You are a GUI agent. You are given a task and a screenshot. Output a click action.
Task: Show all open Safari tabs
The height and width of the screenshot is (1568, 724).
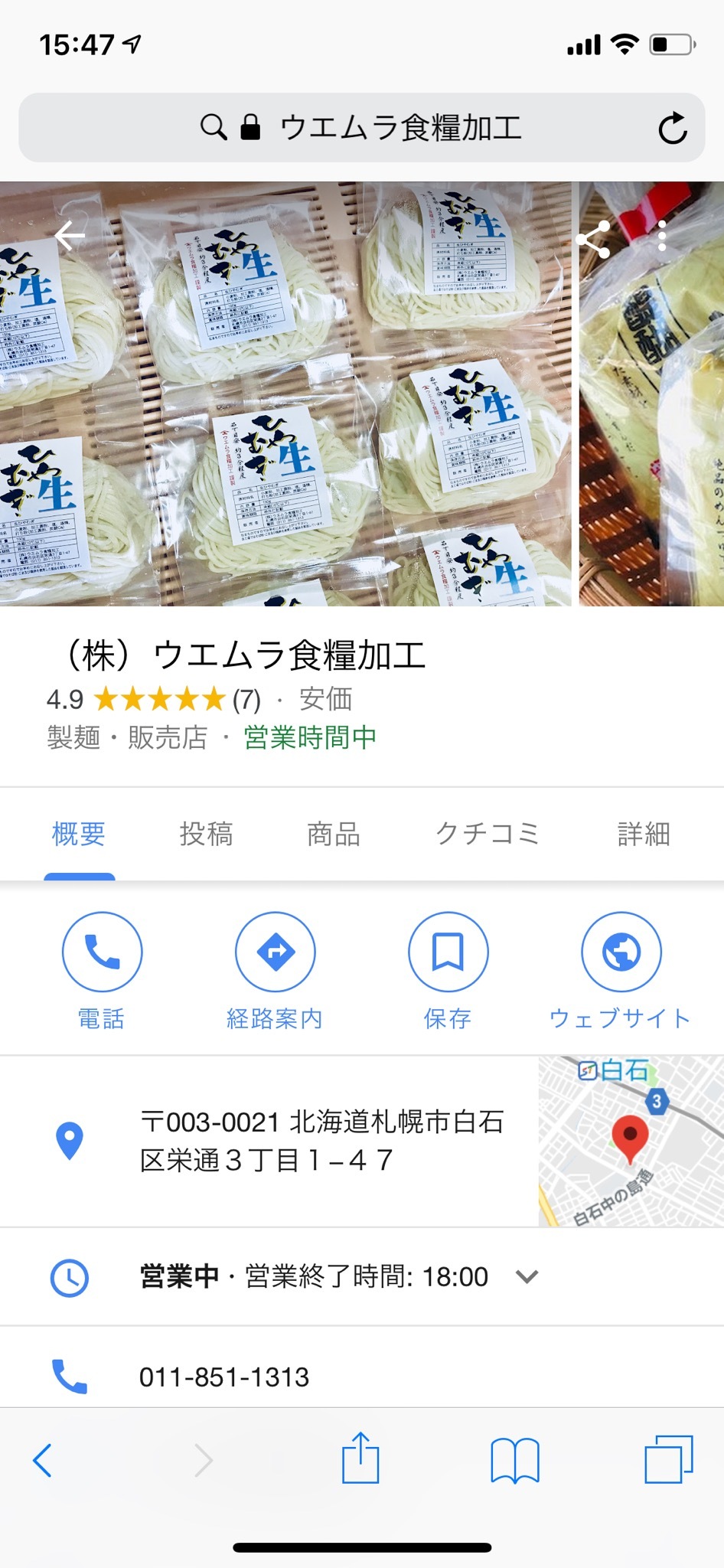coord(668,1460)
